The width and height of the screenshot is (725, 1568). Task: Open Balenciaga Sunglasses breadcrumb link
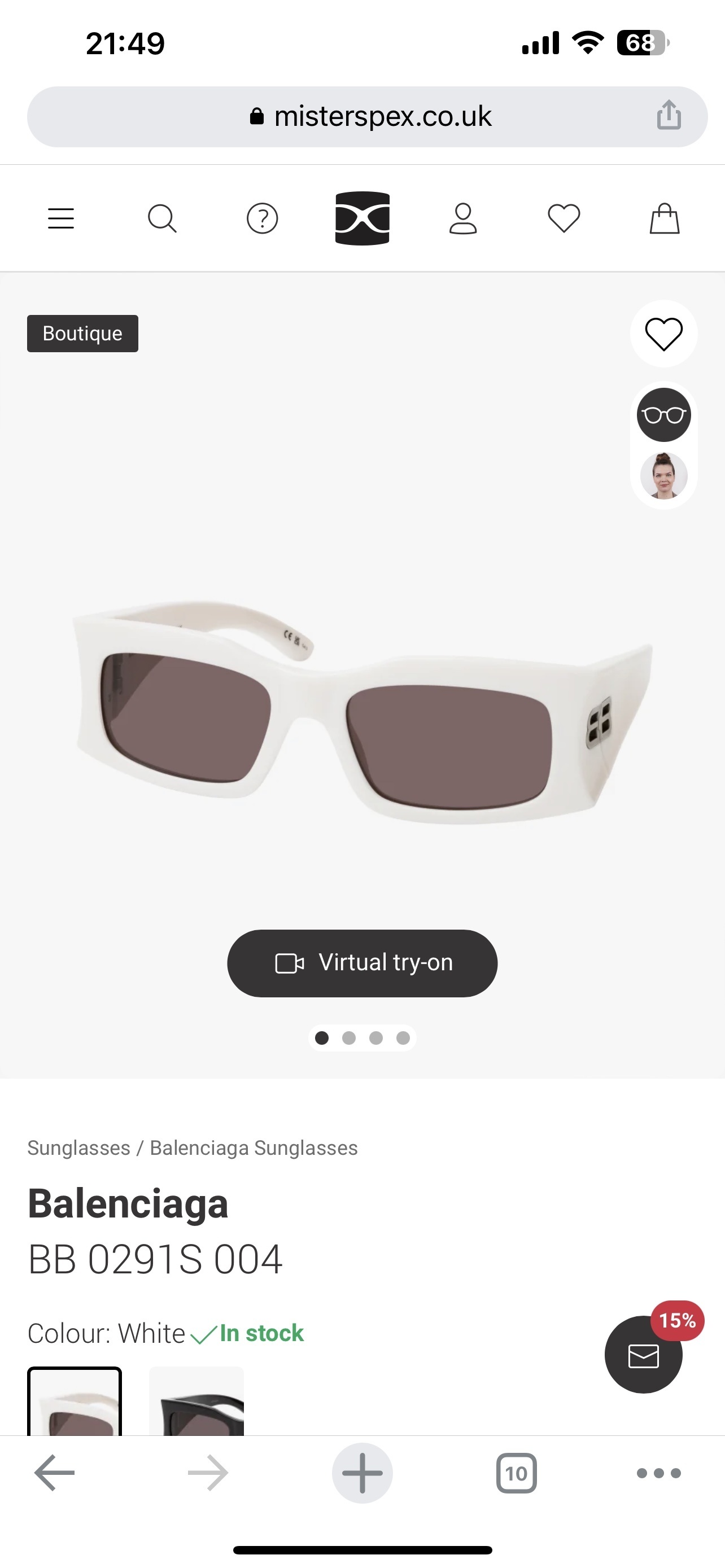tap(254, 1147)
